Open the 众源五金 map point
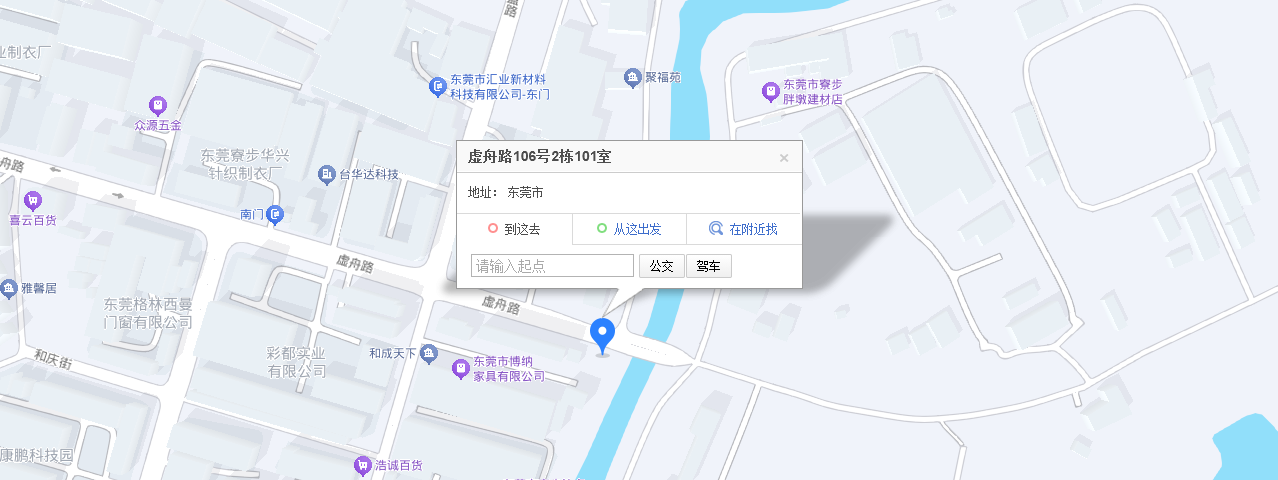 [x=157, y=105]
